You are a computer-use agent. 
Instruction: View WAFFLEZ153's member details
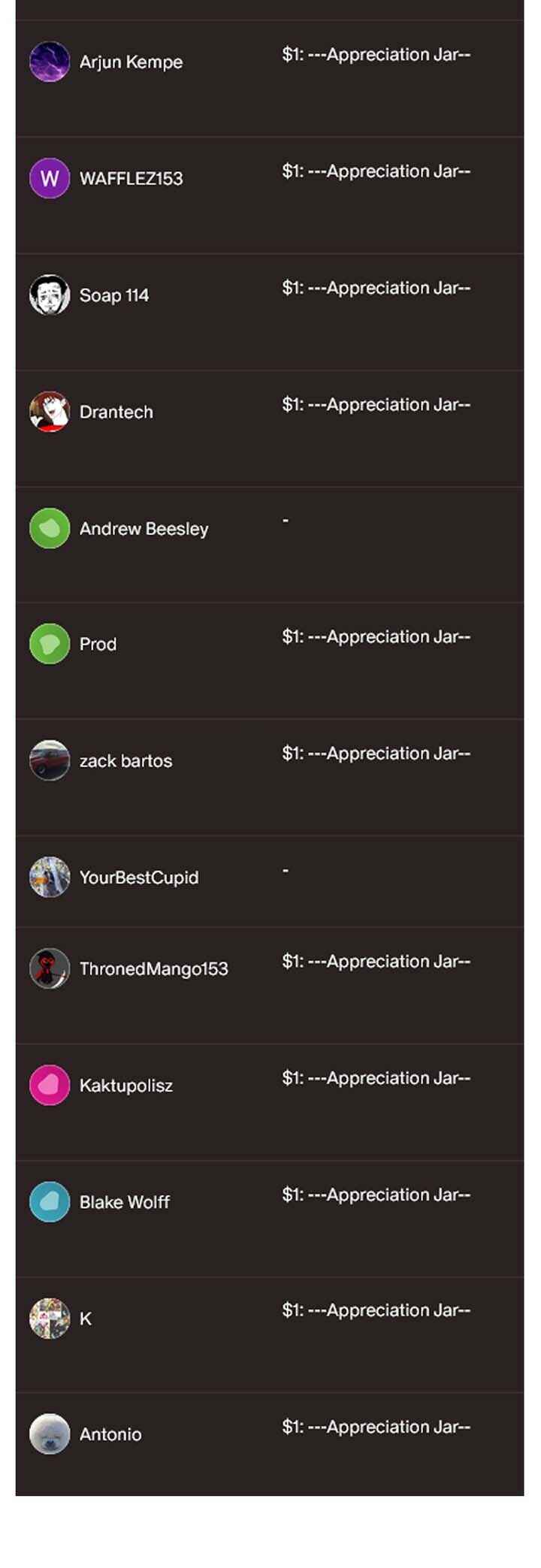[131, 179]
